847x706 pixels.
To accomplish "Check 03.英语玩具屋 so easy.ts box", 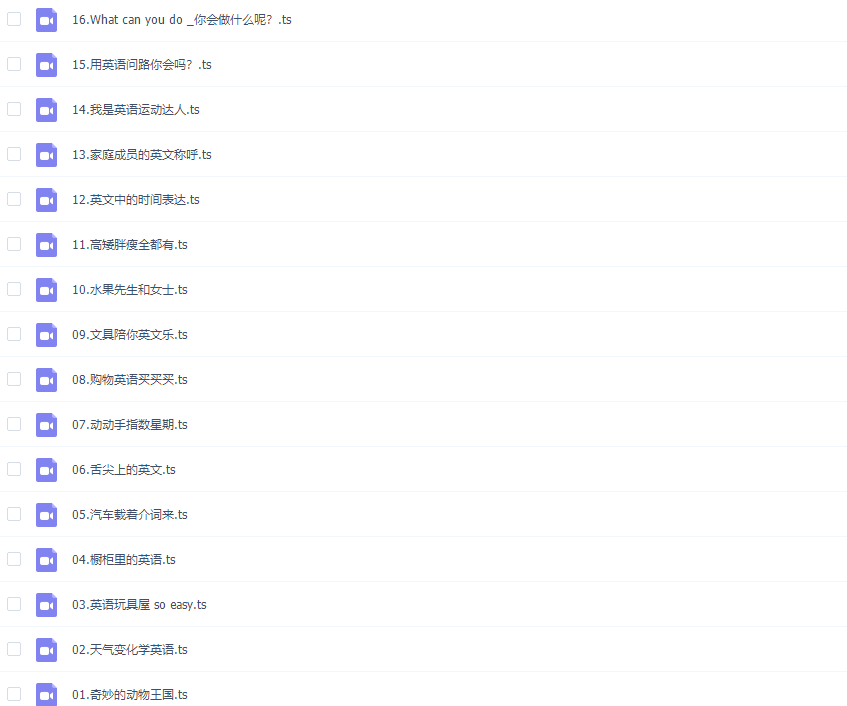I will [x=14, y=604].
